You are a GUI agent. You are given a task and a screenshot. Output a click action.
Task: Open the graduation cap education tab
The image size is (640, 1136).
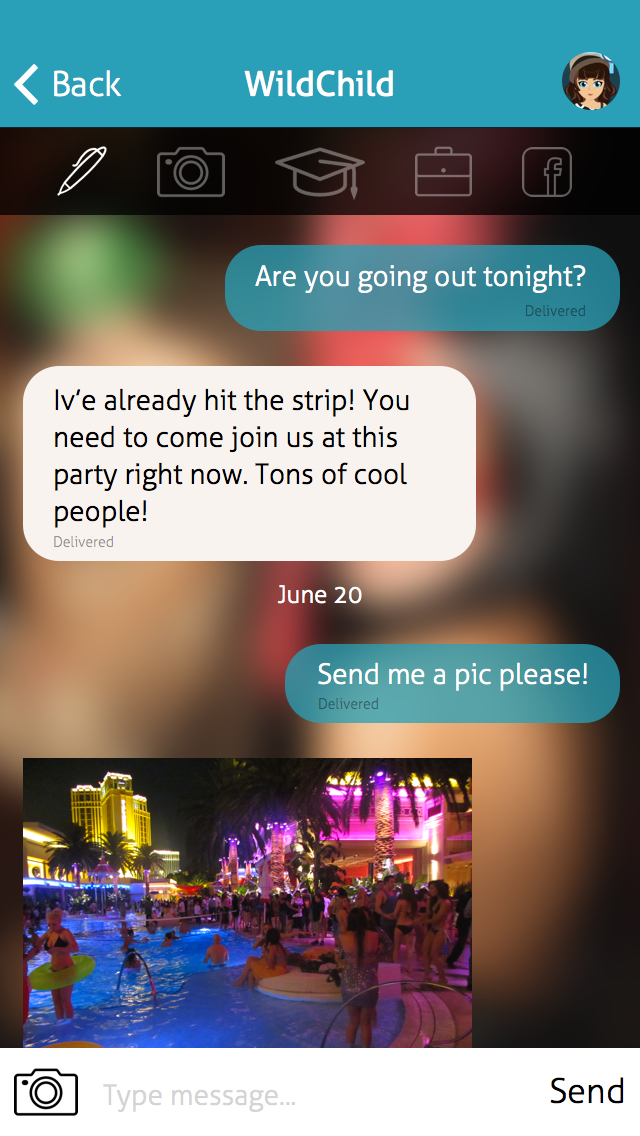pyautogui.click(x=320, y=172)
